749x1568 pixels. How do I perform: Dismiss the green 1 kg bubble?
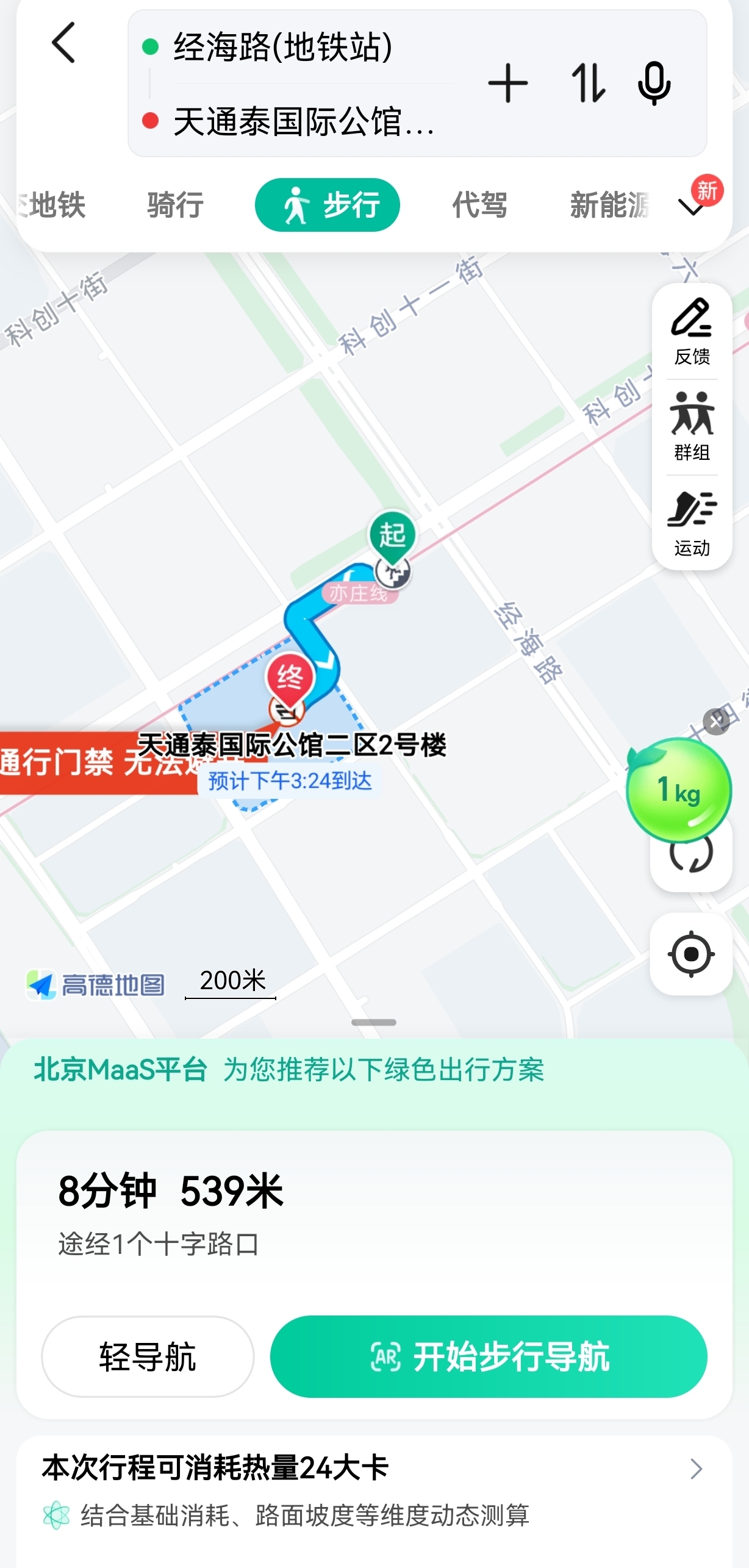click(716, 721)
